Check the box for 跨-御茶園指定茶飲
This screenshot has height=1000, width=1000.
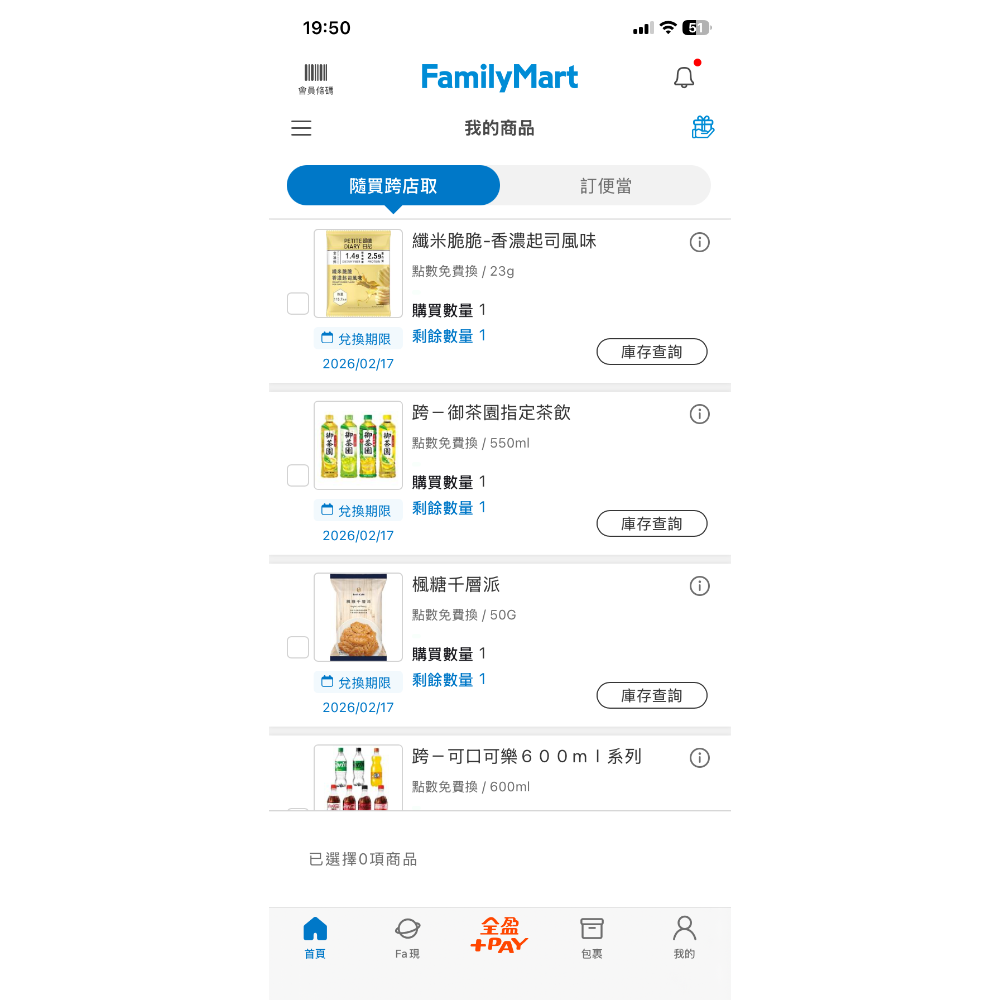298,475
